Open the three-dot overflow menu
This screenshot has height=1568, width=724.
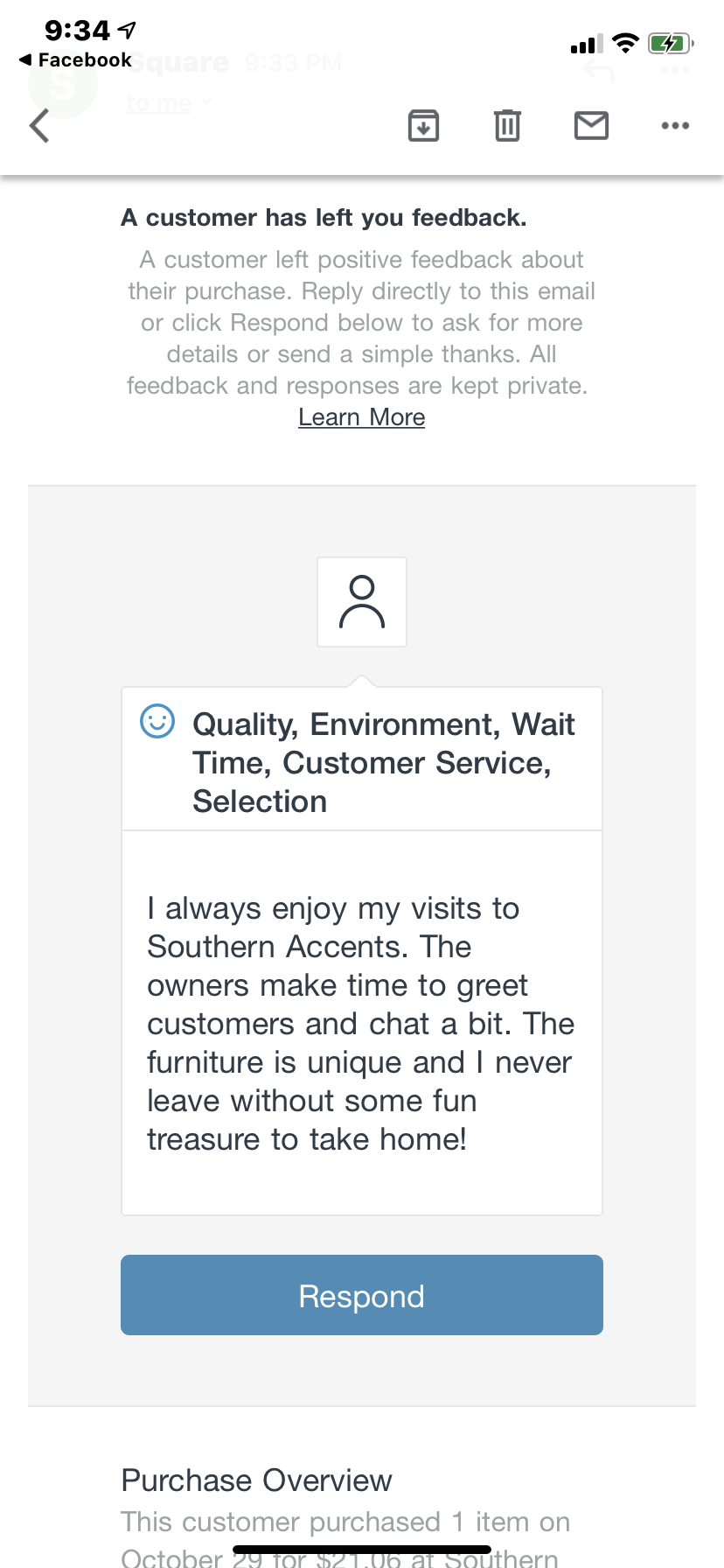[x=675, y=126]
